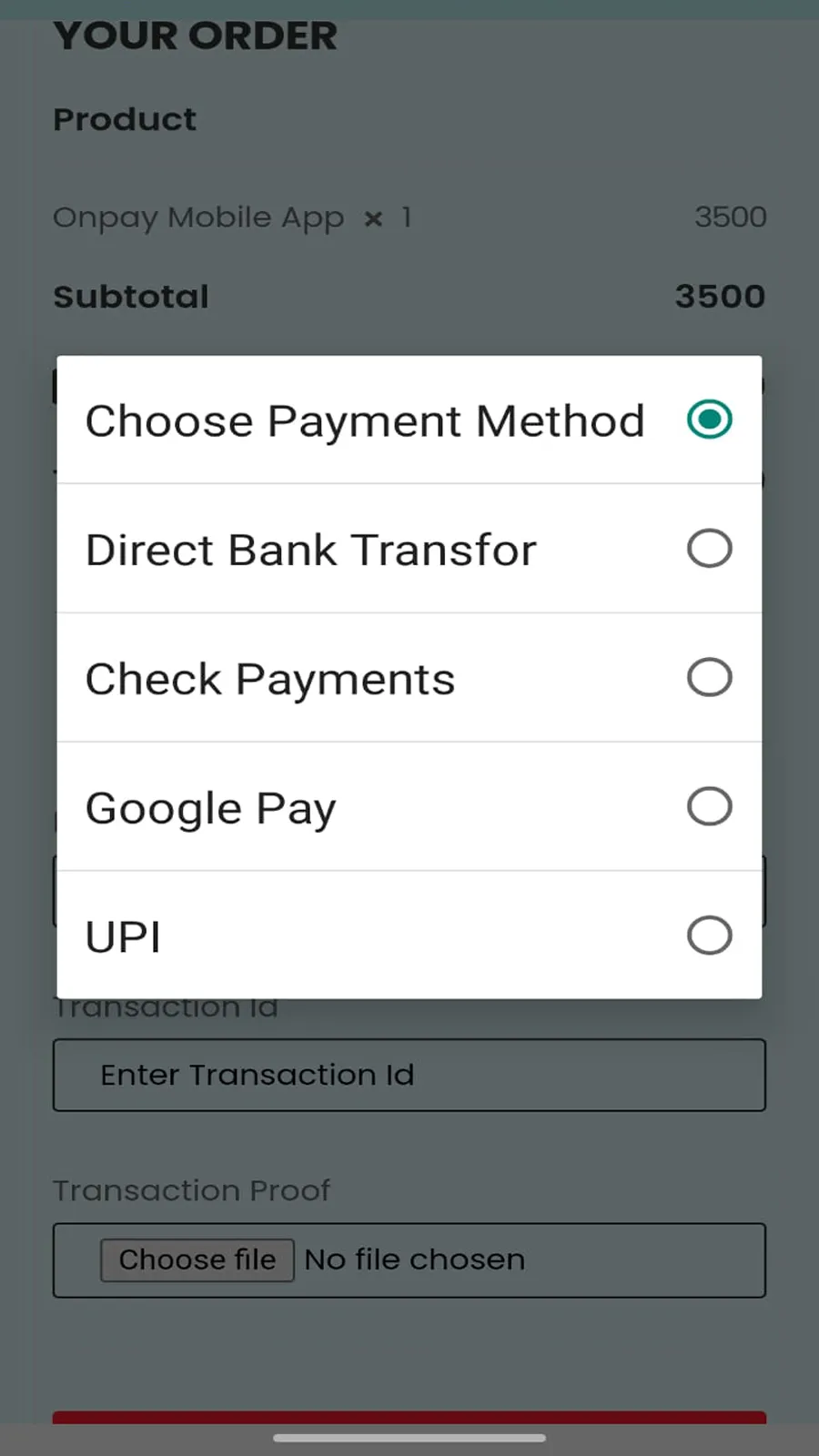The height and width of the screenshot is (1456, 819).
Task: Tap the Enter Transaction Id field
Action: [x=409, y=1075]
